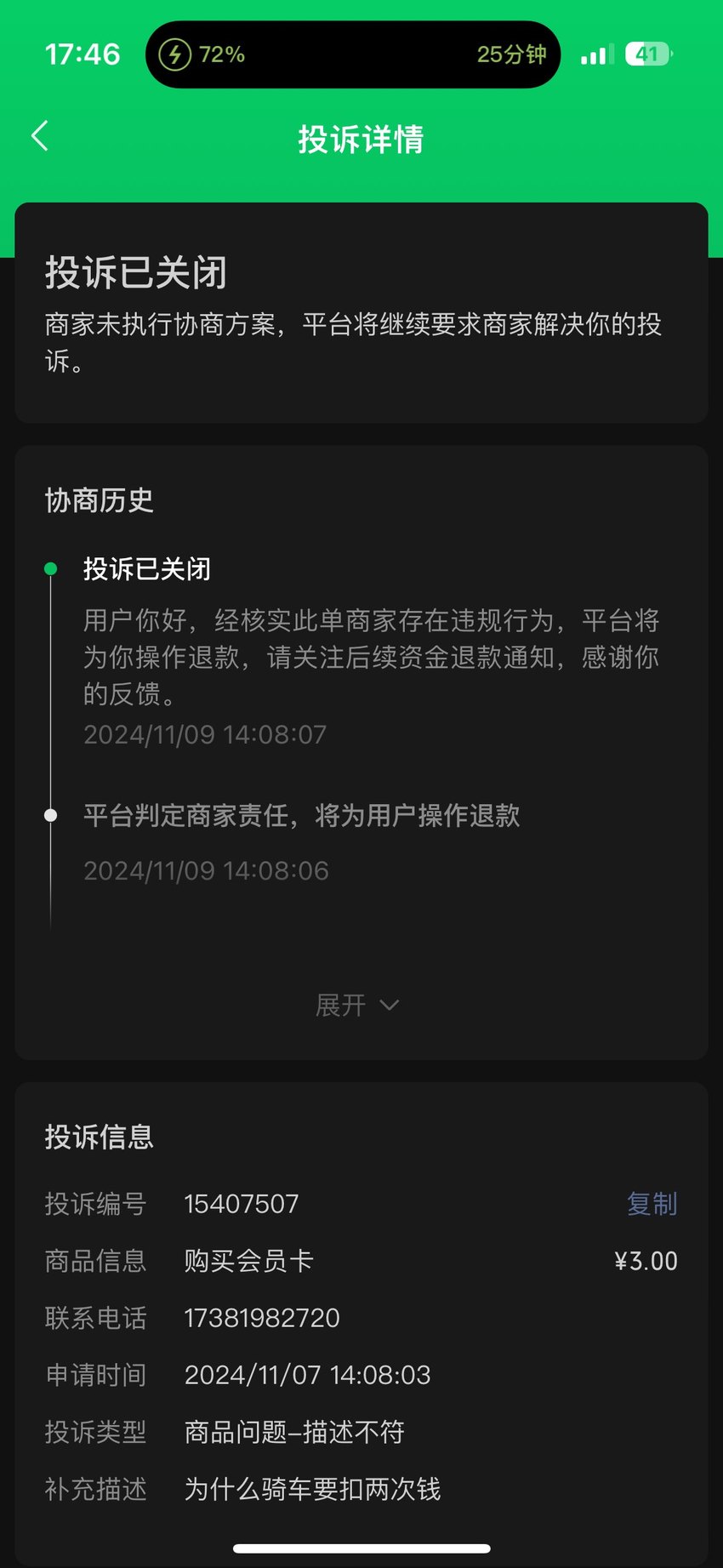
Task: Expand the negotiation history with 展开
Action: click(357, 1006)
